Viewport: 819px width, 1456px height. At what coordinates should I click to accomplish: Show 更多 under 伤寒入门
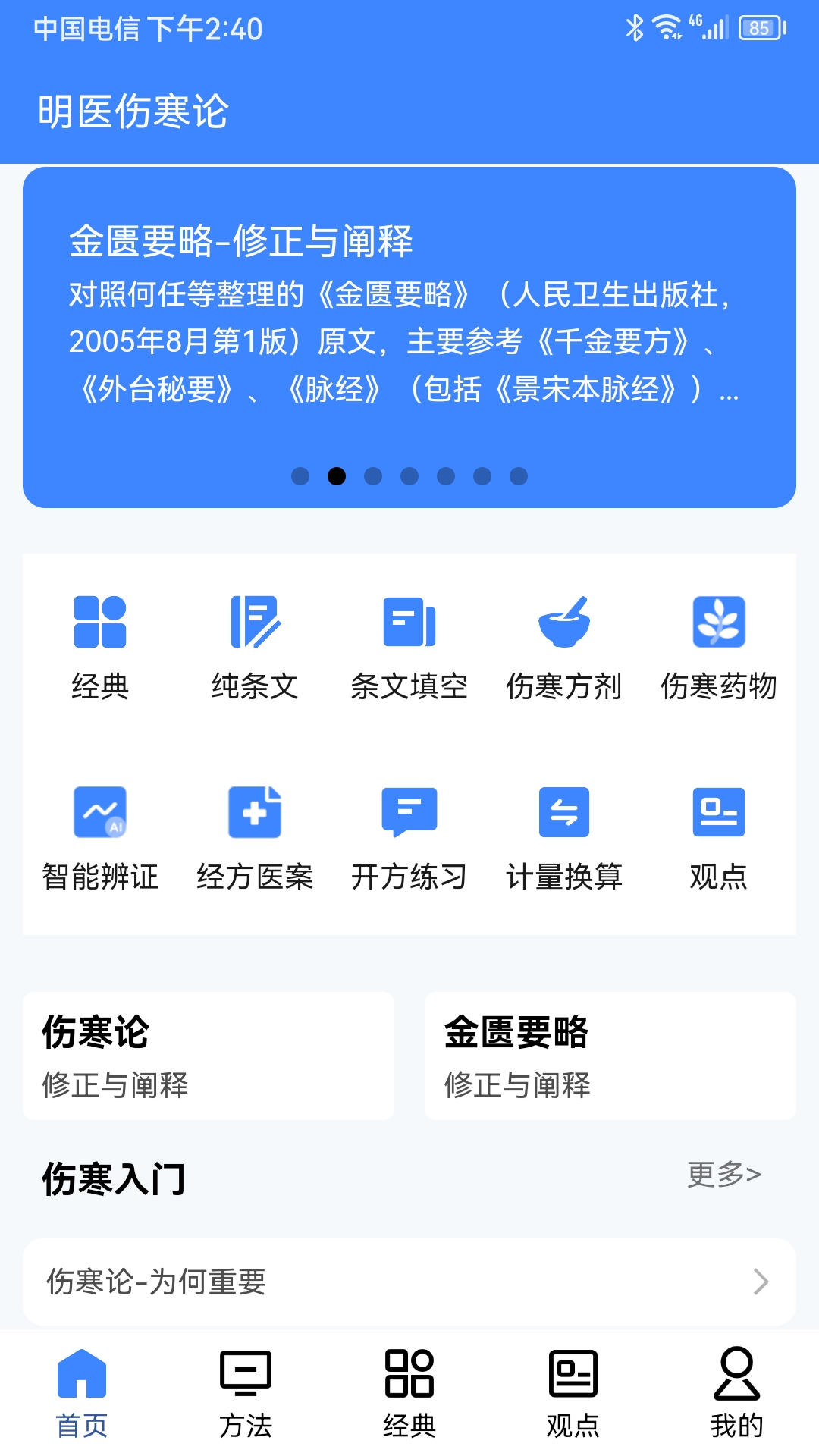pyautogui.click(x=723, y=1175)
